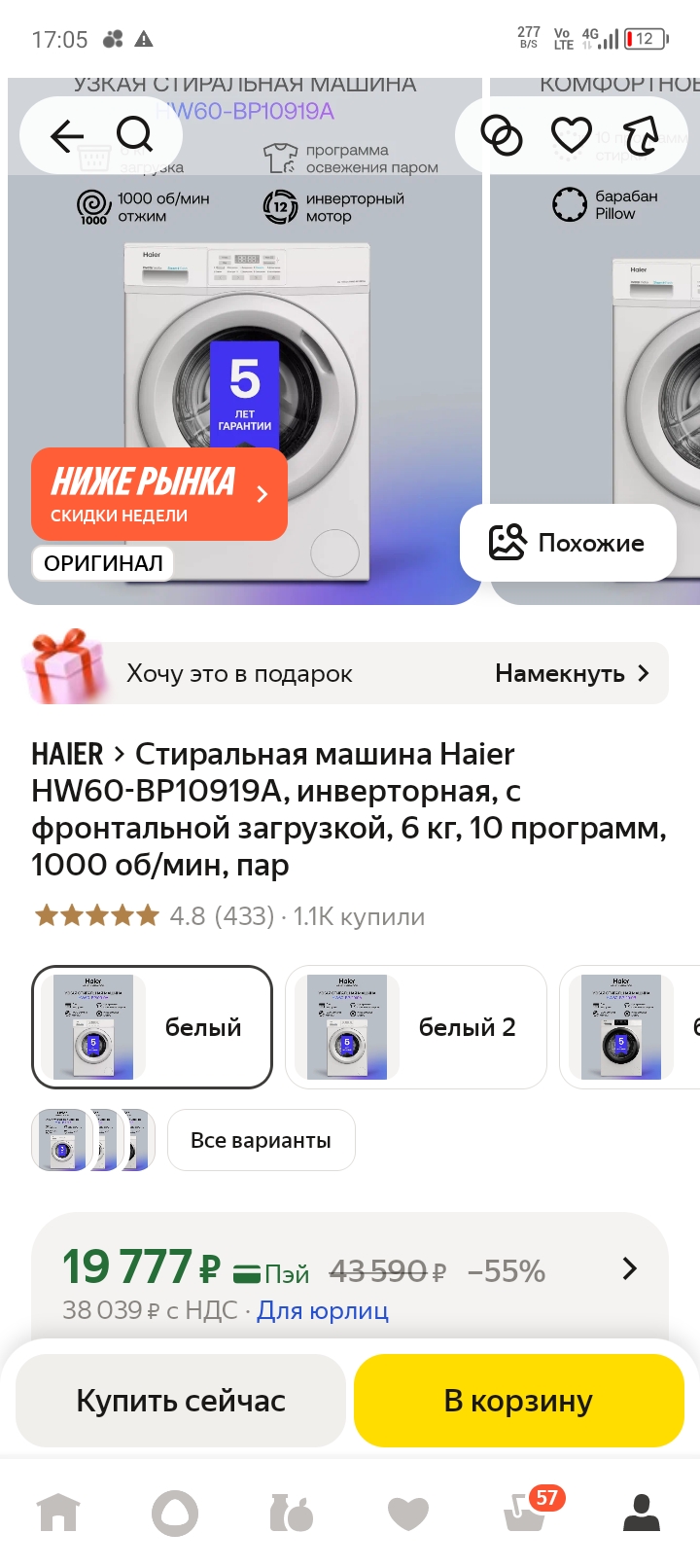Open price details with the chevron

630,1269
